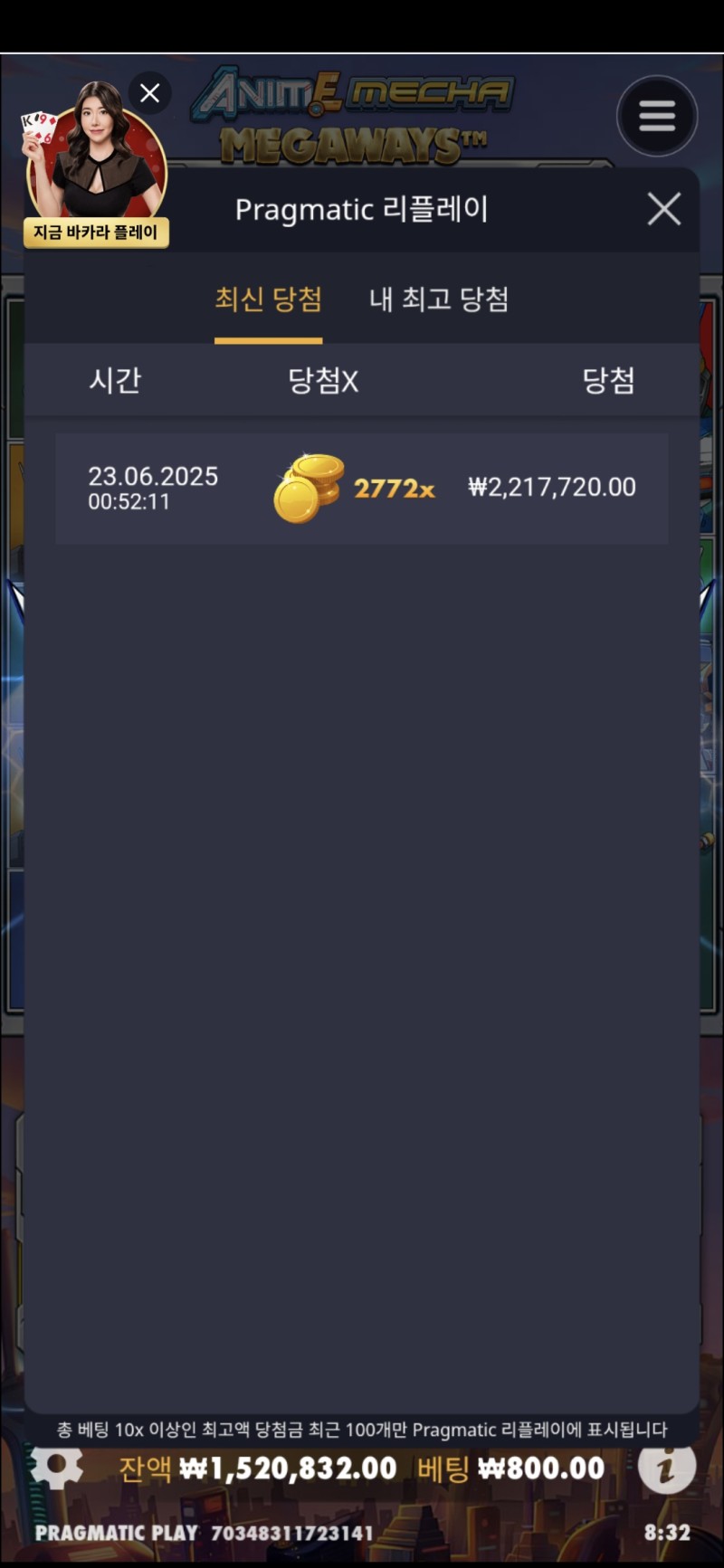Open the hamburger menu

(x=657, y=116)
